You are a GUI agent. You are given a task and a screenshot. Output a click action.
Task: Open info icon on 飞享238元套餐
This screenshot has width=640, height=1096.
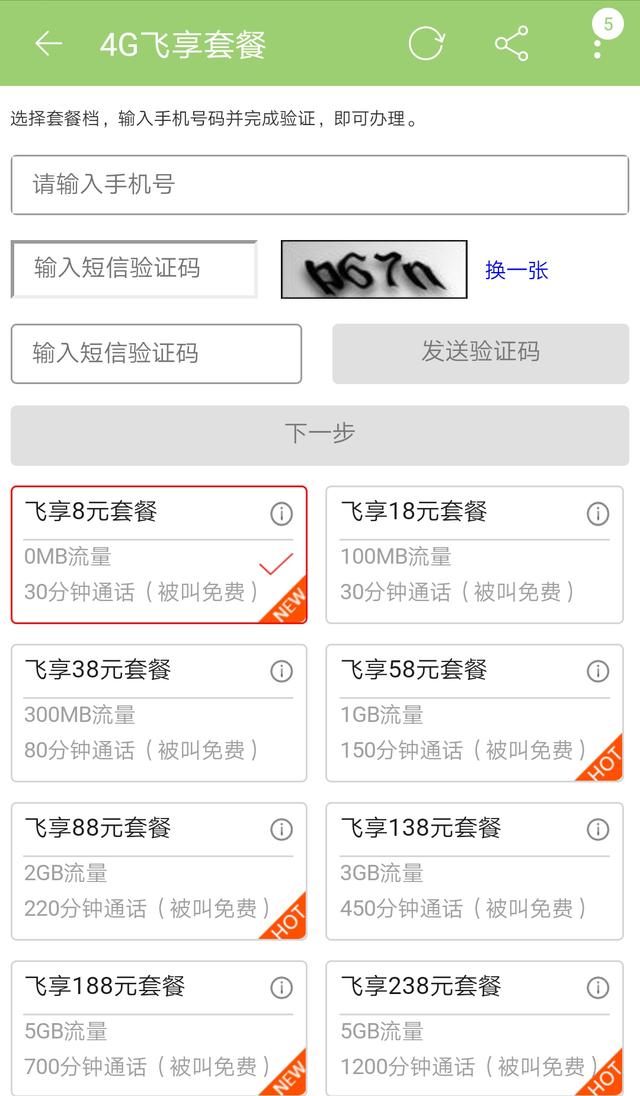(597, 988)
